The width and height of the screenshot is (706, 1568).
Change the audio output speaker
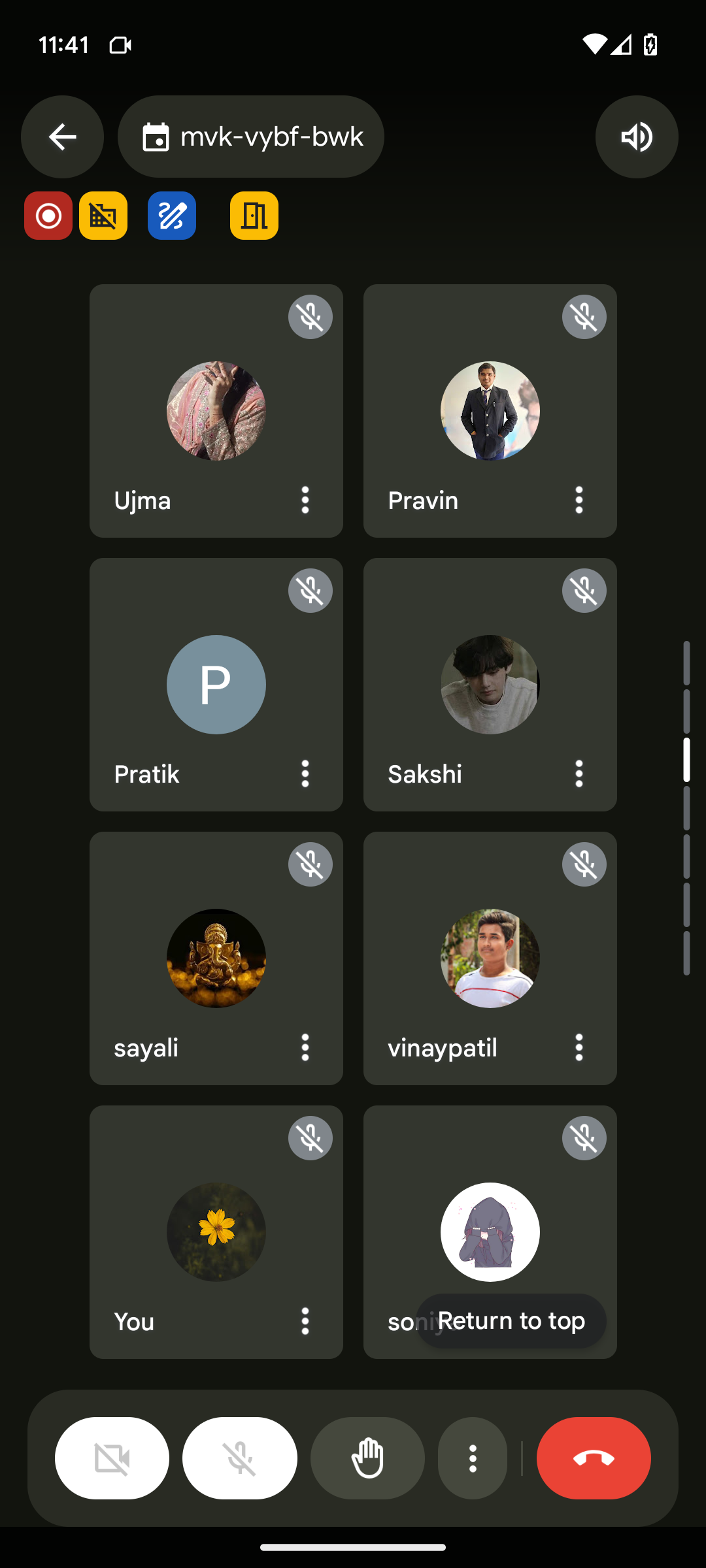point(636,137)
